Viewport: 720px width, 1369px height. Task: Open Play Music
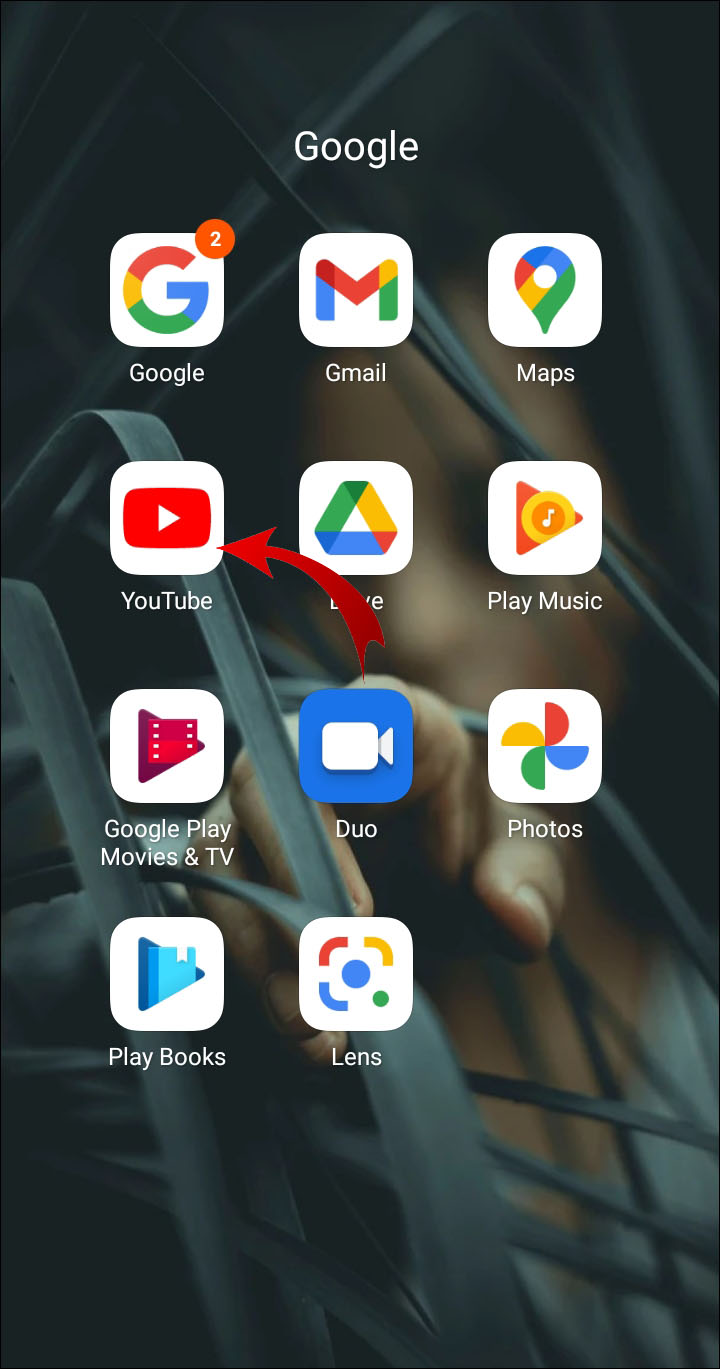545,519
